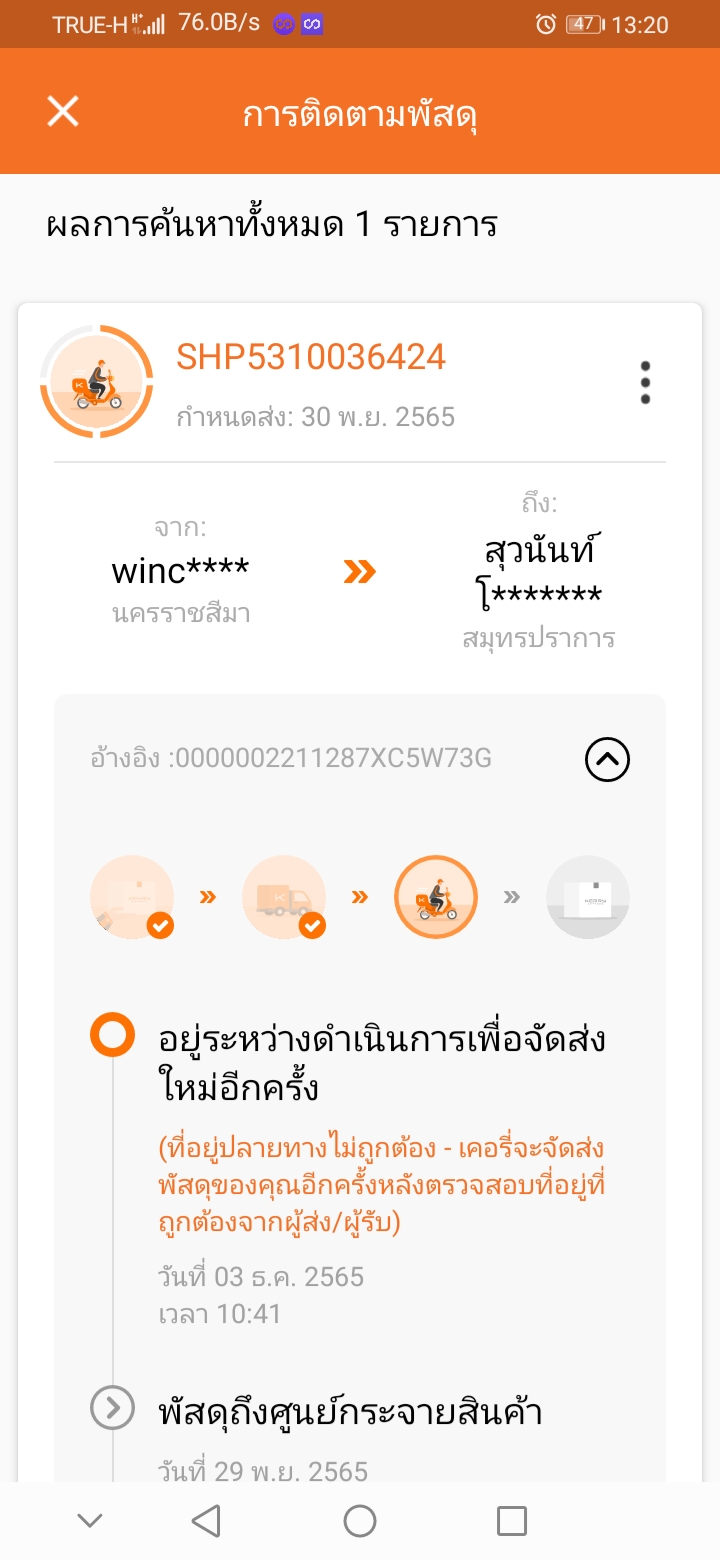Tap the system back button
The width and height of the screenshot is (720, 1560).
206,1521
